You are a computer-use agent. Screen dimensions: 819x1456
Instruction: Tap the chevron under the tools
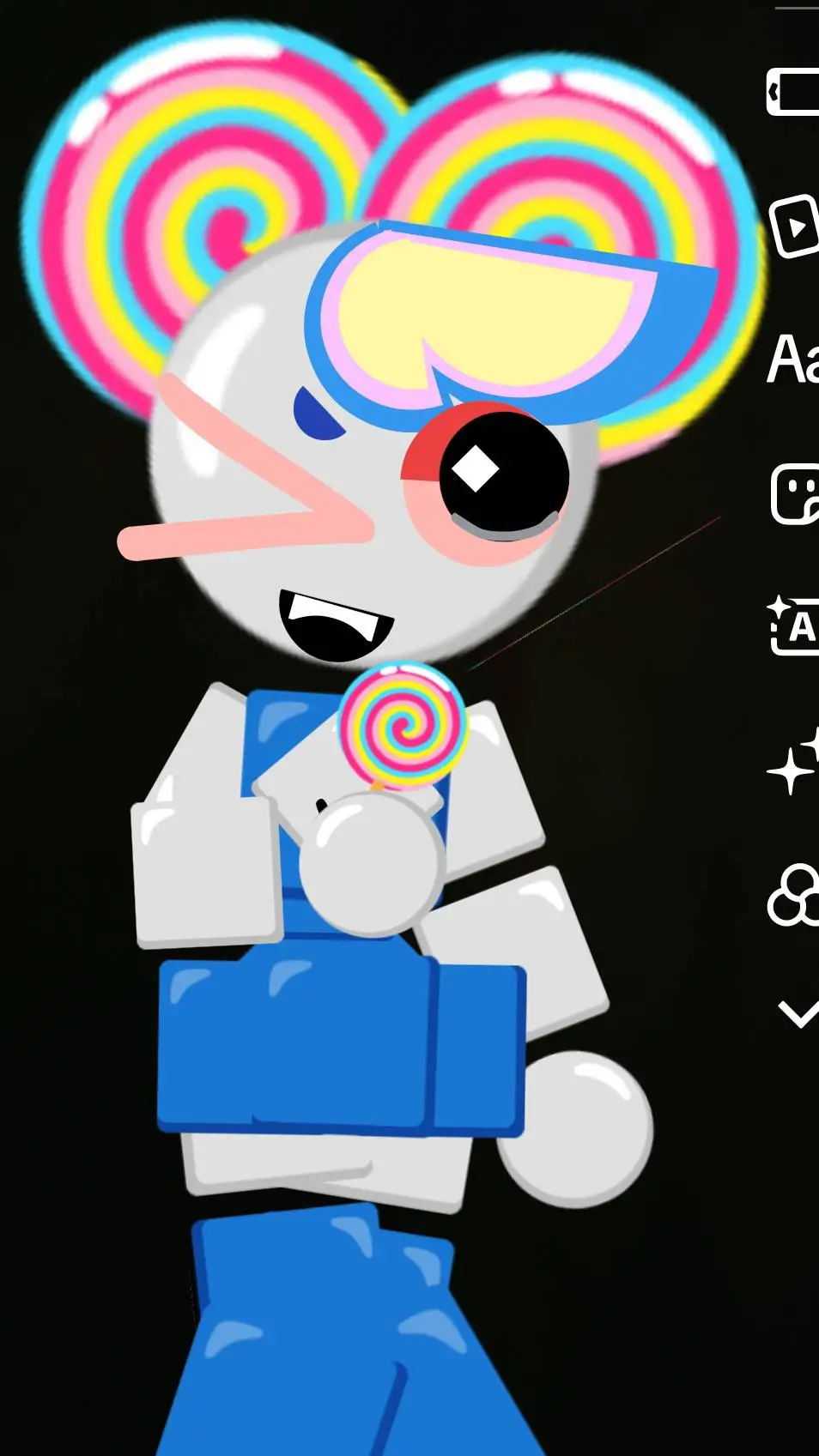pyautogui.click(x=798, y=1013)
